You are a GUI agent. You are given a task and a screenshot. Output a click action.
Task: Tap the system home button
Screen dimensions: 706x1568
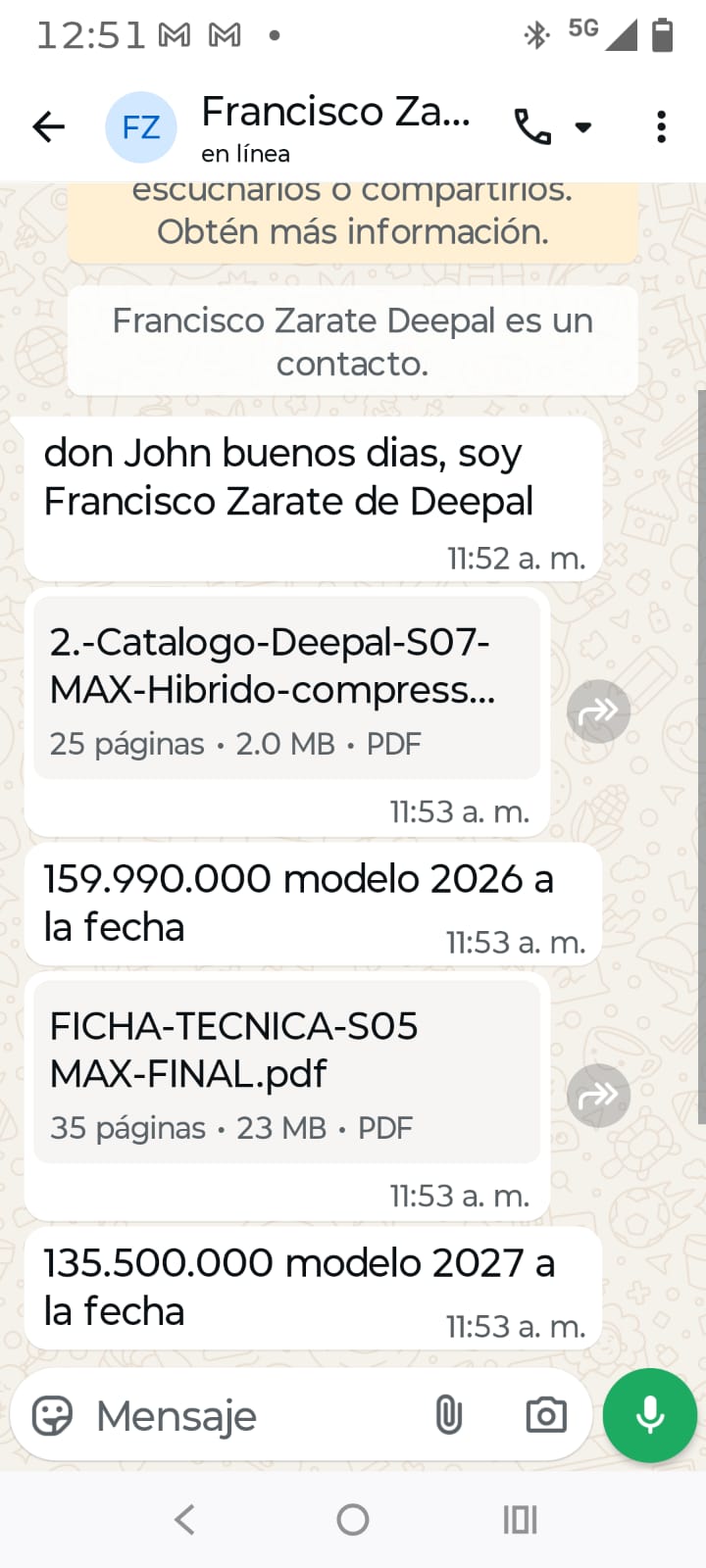tap(353, 1520)
